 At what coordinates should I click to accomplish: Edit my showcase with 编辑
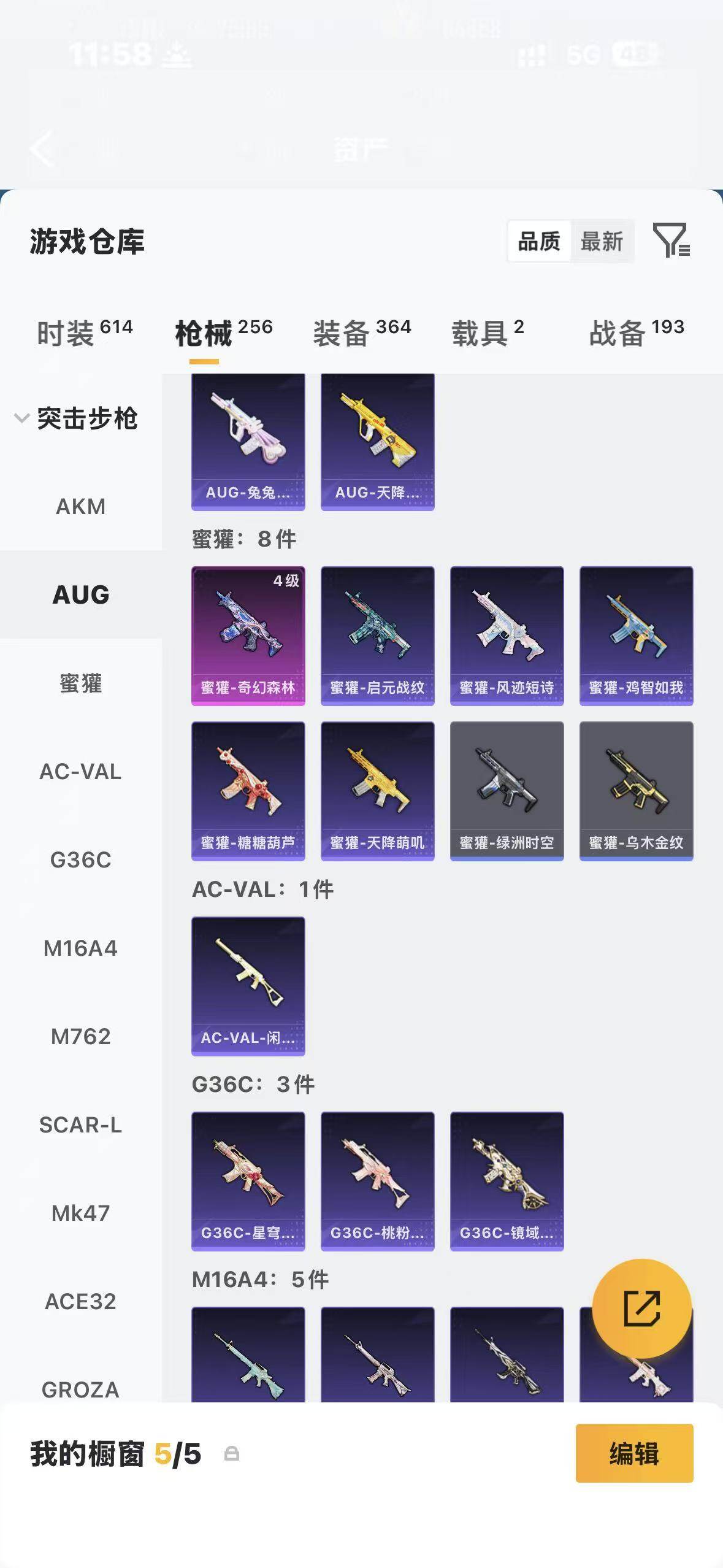(635, 1453)
